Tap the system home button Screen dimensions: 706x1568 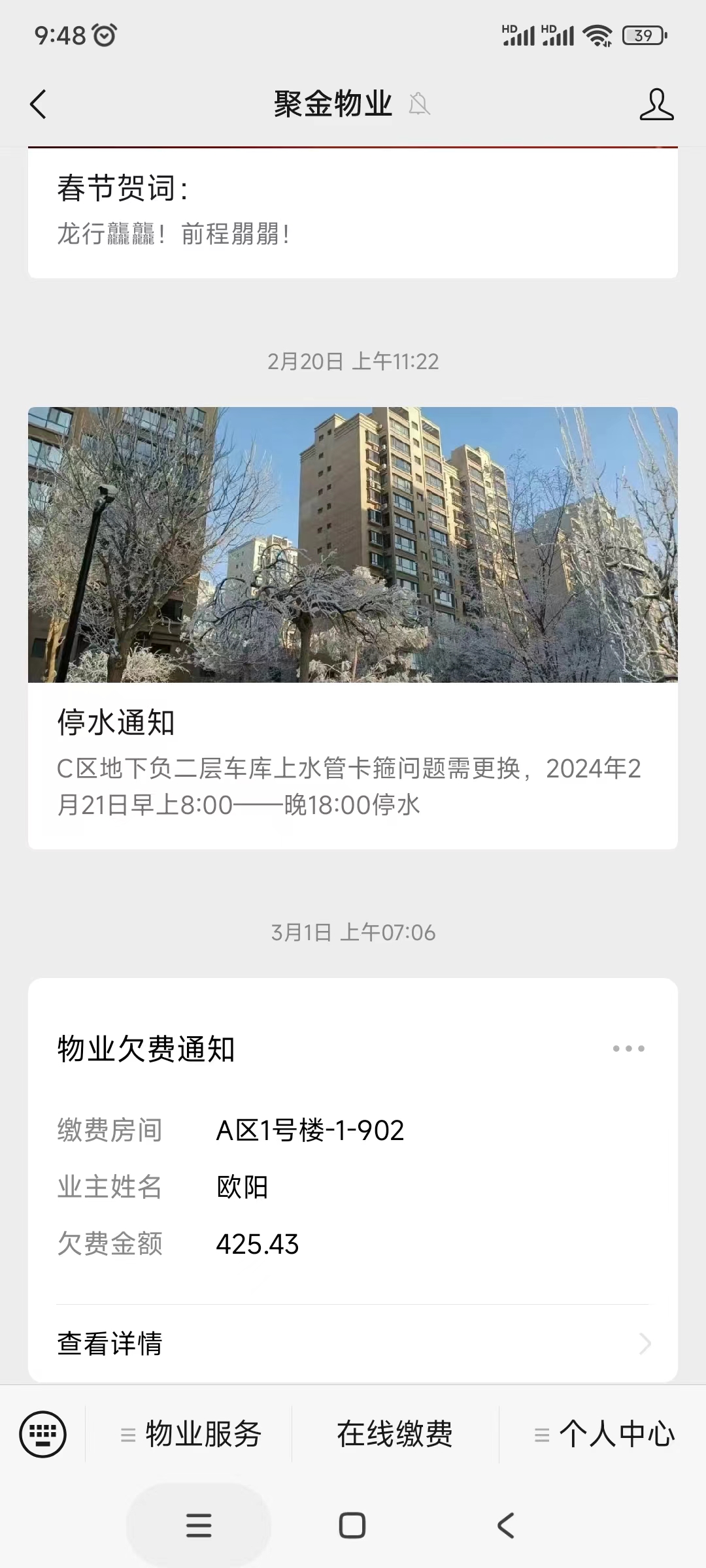[352, 1526]
